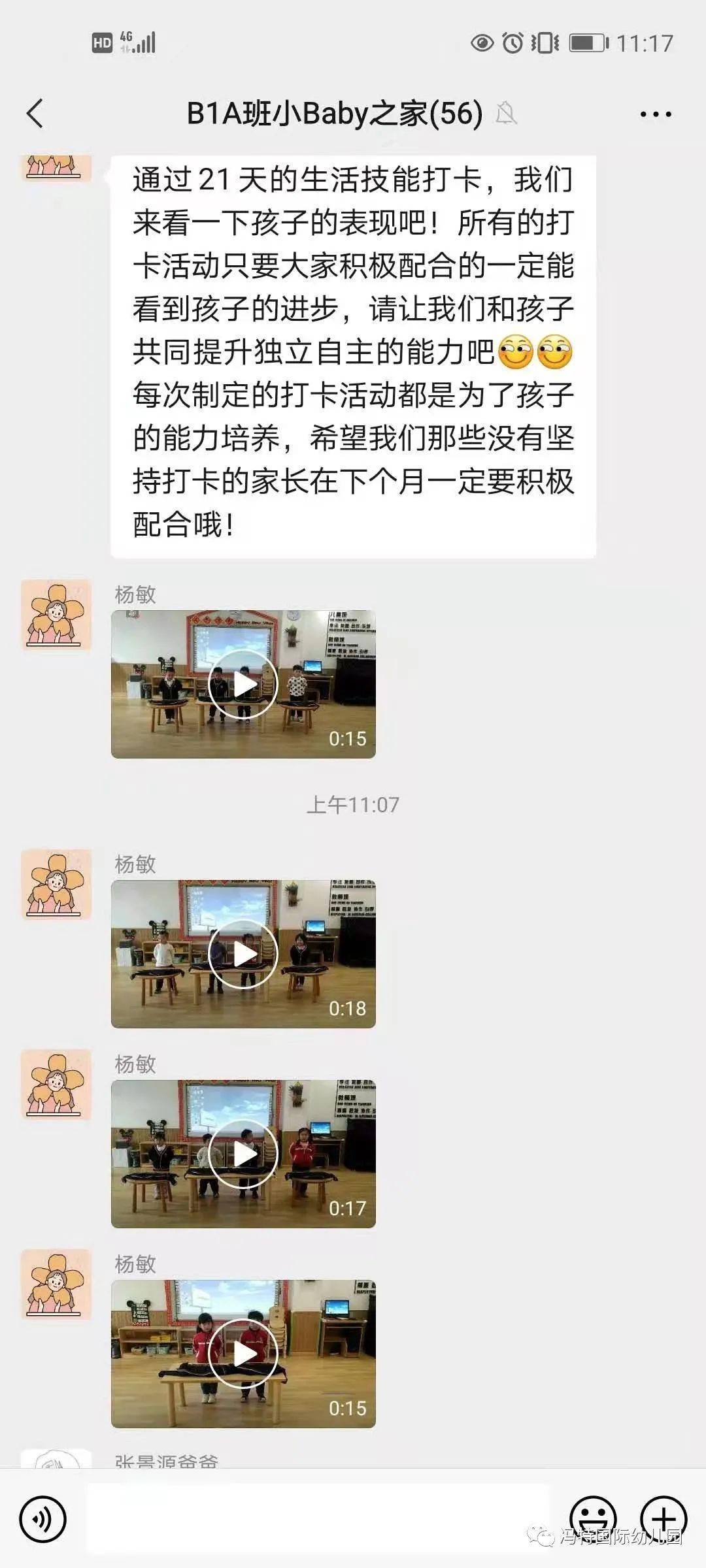This screenshot has height=1568, width=706.
Task: Play the 0:18 video from 杨敏
Action: point(243,954)
